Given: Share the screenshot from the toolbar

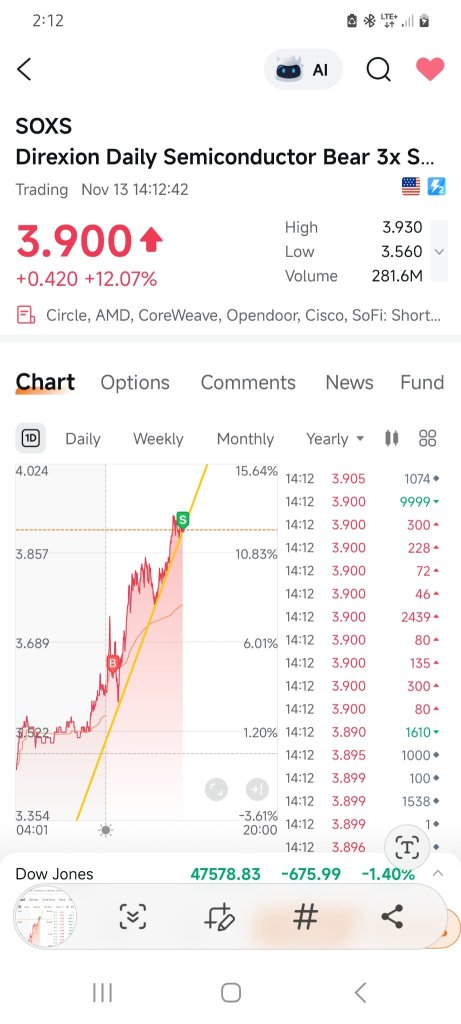Looking at the screenshot, I should [392, 917].
